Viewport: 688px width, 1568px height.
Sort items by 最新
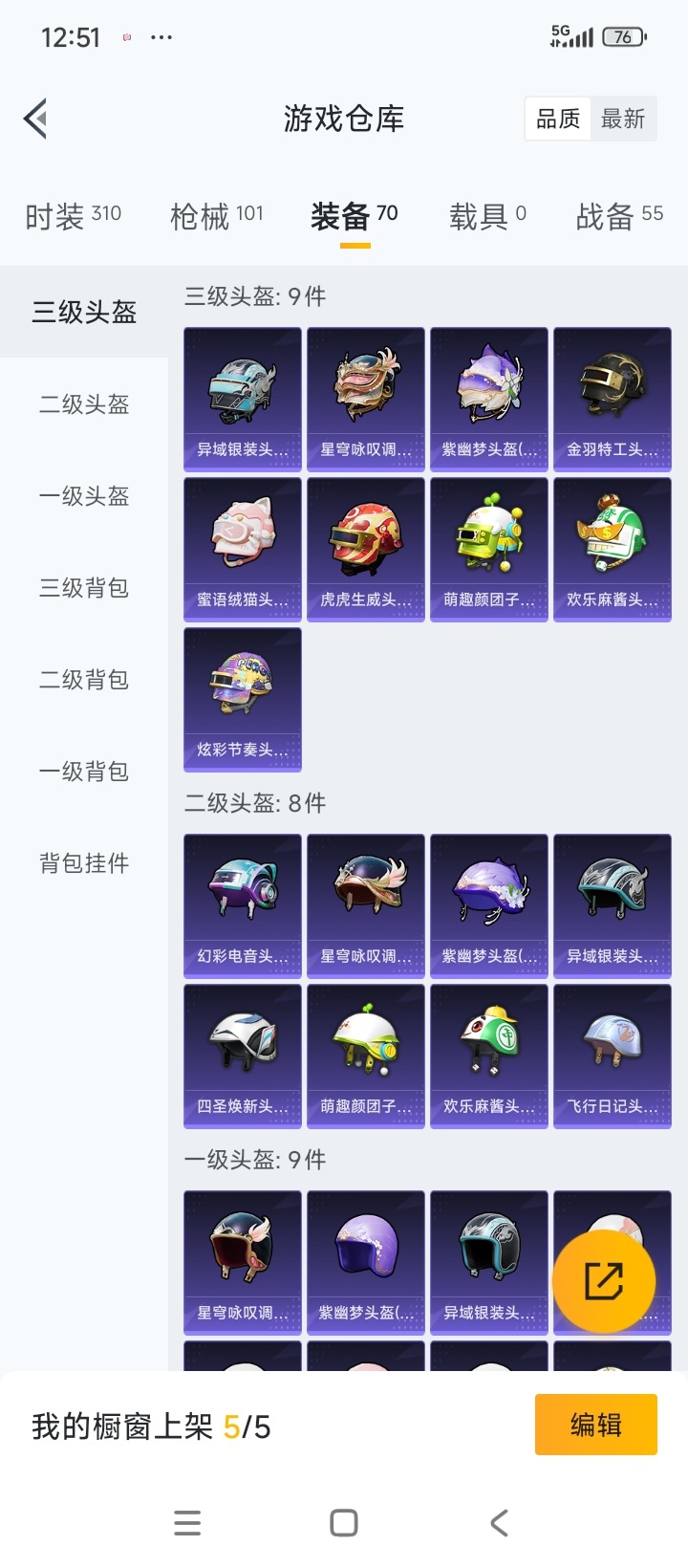point(623,120)
